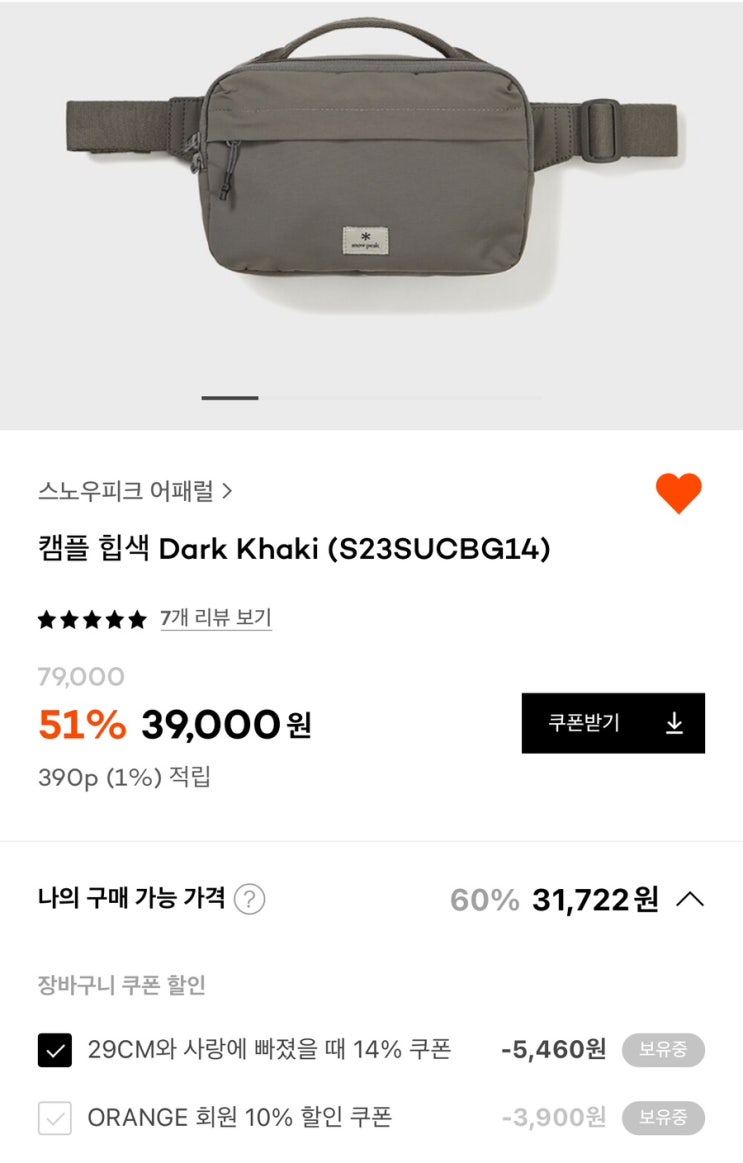
Task: Open the 7개 리뷰 보기 link
Action: pyautogui.click(x=216, y=618)
